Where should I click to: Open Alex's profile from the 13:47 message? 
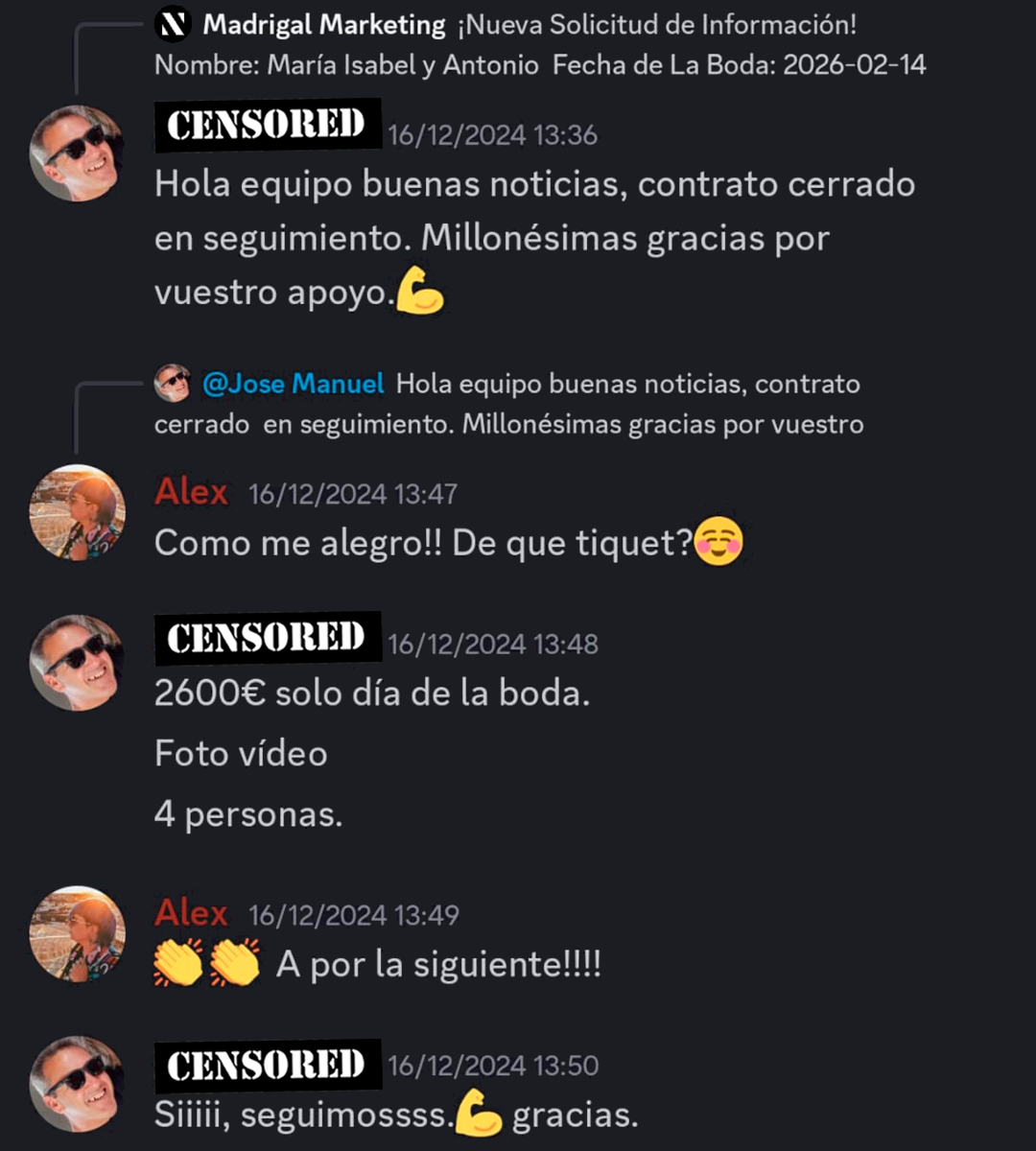(191, 492)
